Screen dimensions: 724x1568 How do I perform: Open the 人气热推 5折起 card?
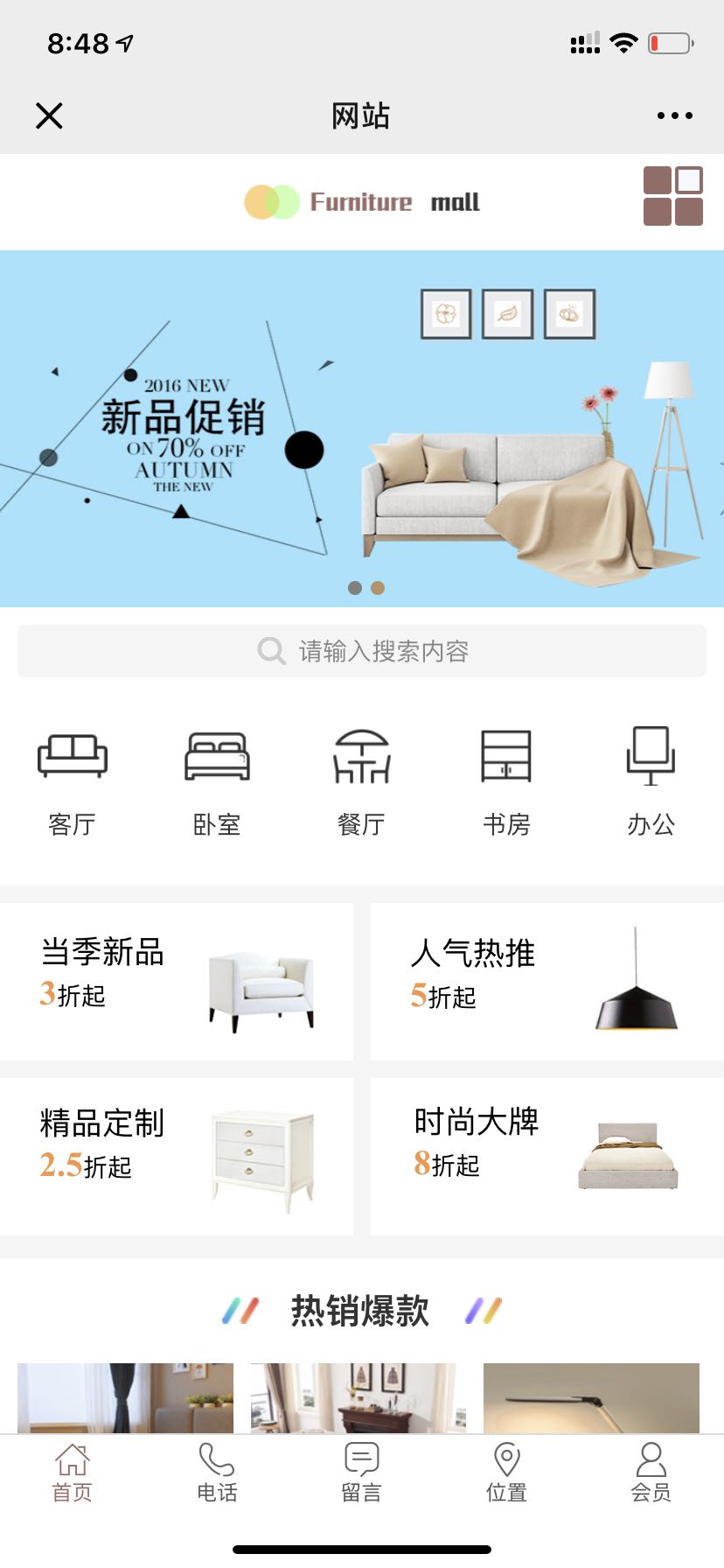[546, 982]
